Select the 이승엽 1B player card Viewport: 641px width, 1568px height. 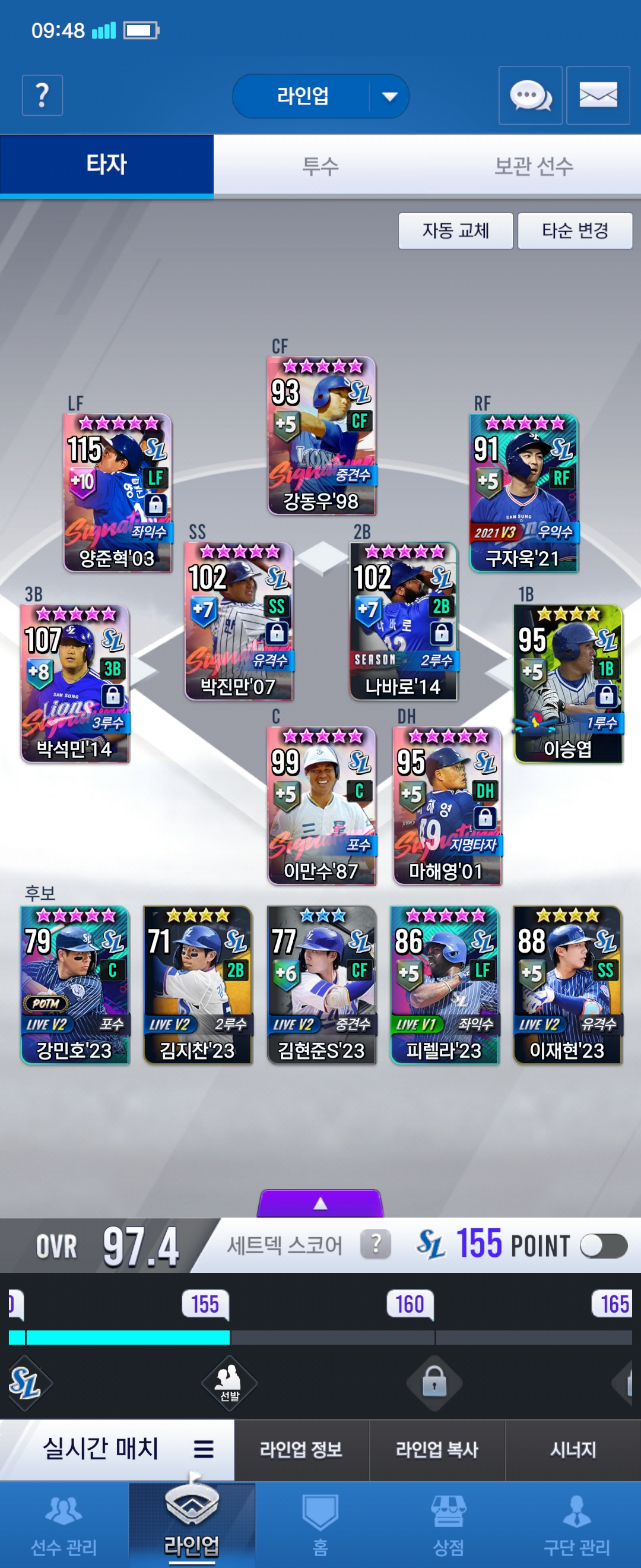coord(568,683)
